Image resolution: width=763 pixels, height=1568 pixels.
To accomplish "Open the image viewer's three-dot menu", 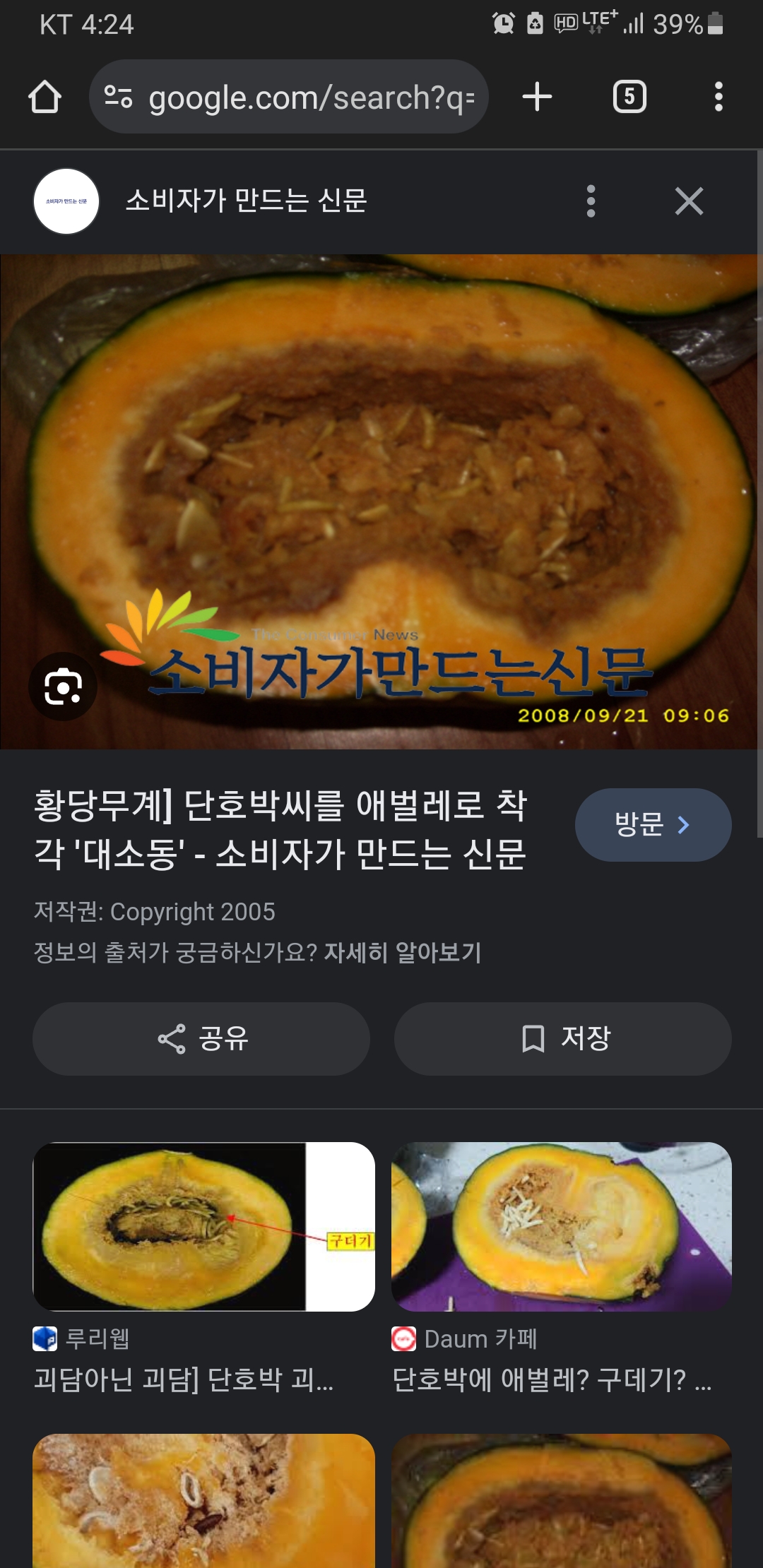I will point(591,201).
